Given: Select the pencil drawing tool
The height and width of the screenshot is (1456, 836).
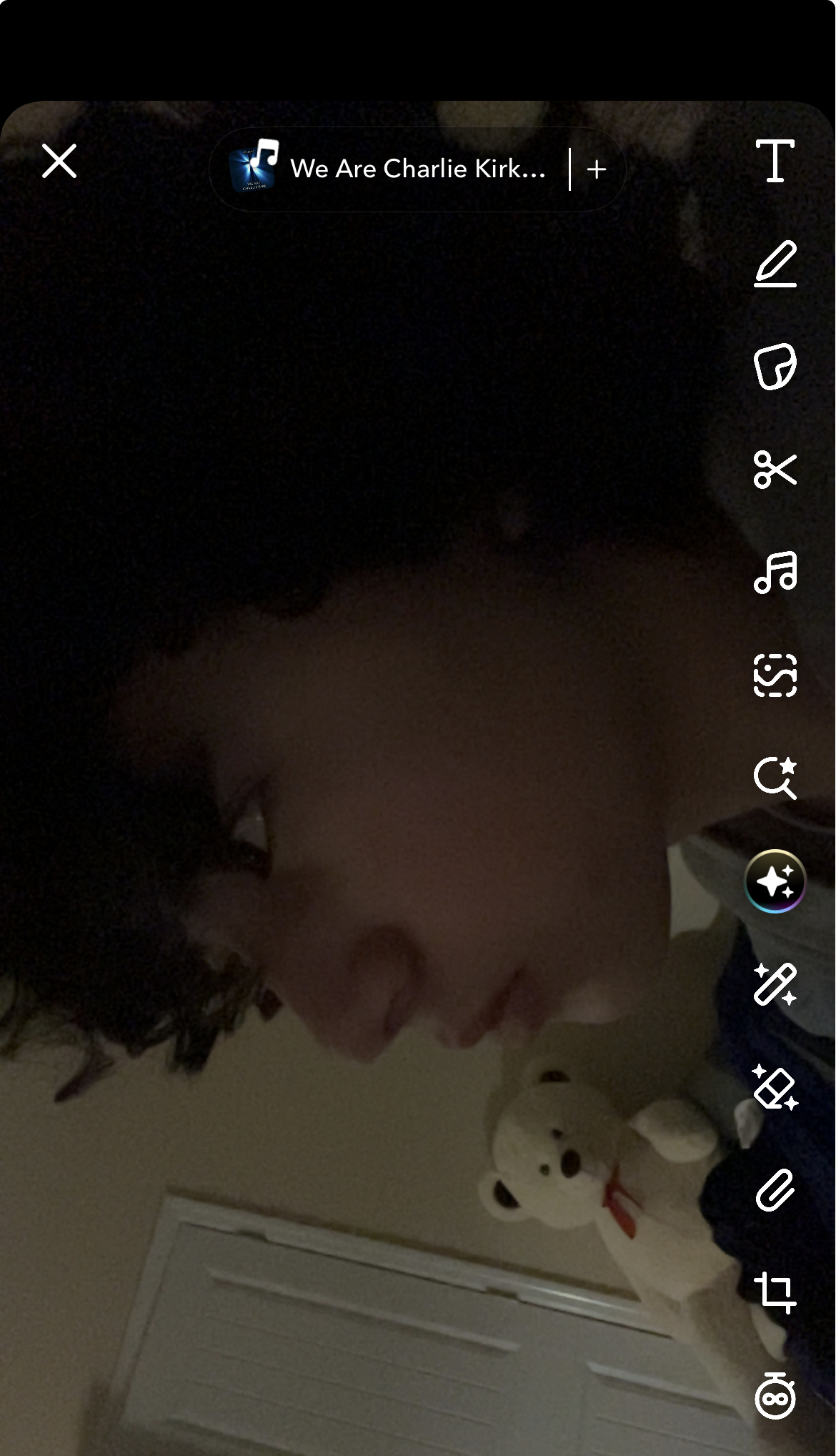Looking at the screenshot, I should point(775,264).
